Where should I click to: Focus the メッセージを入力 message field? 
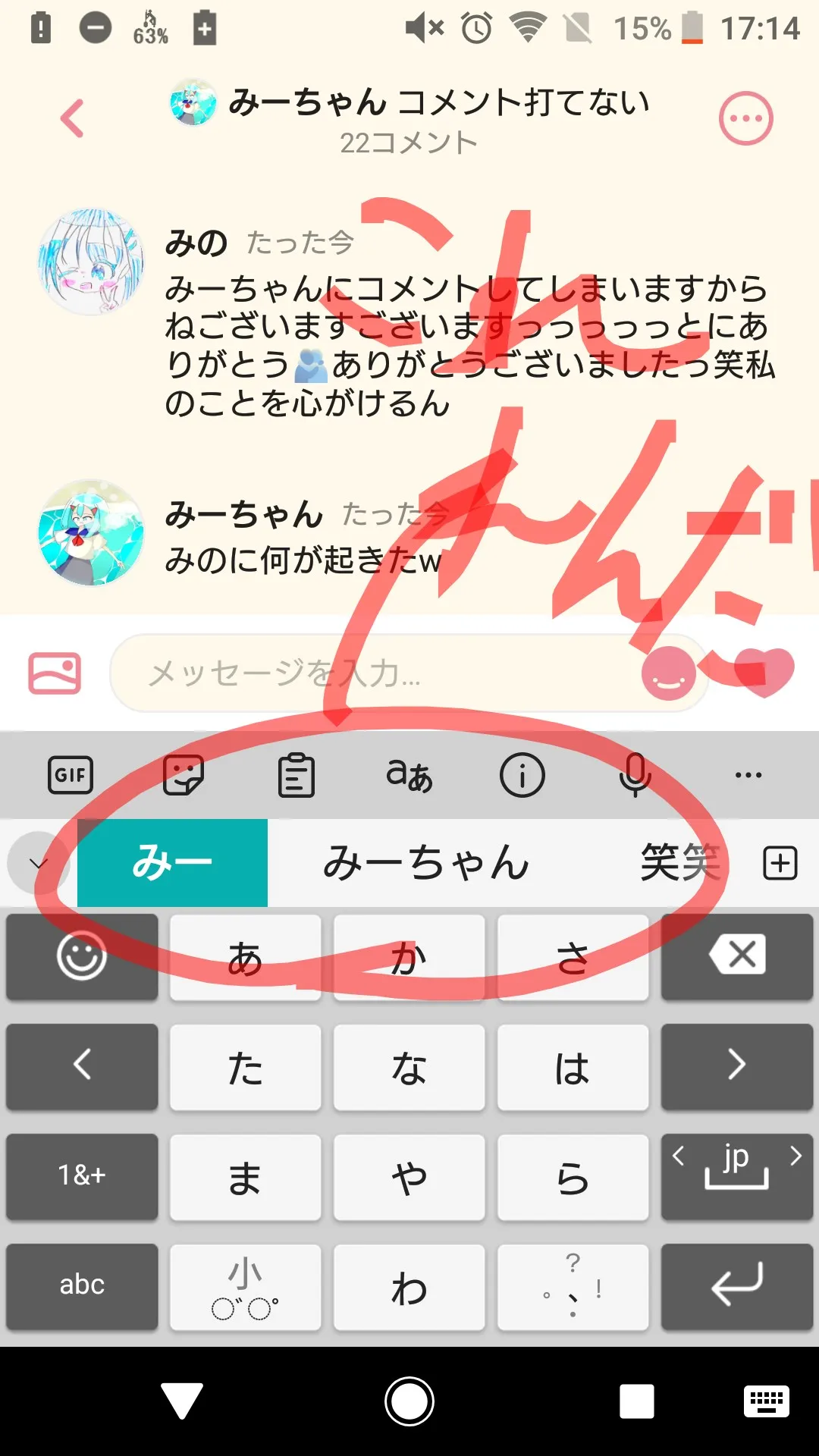tap(409, 673)
